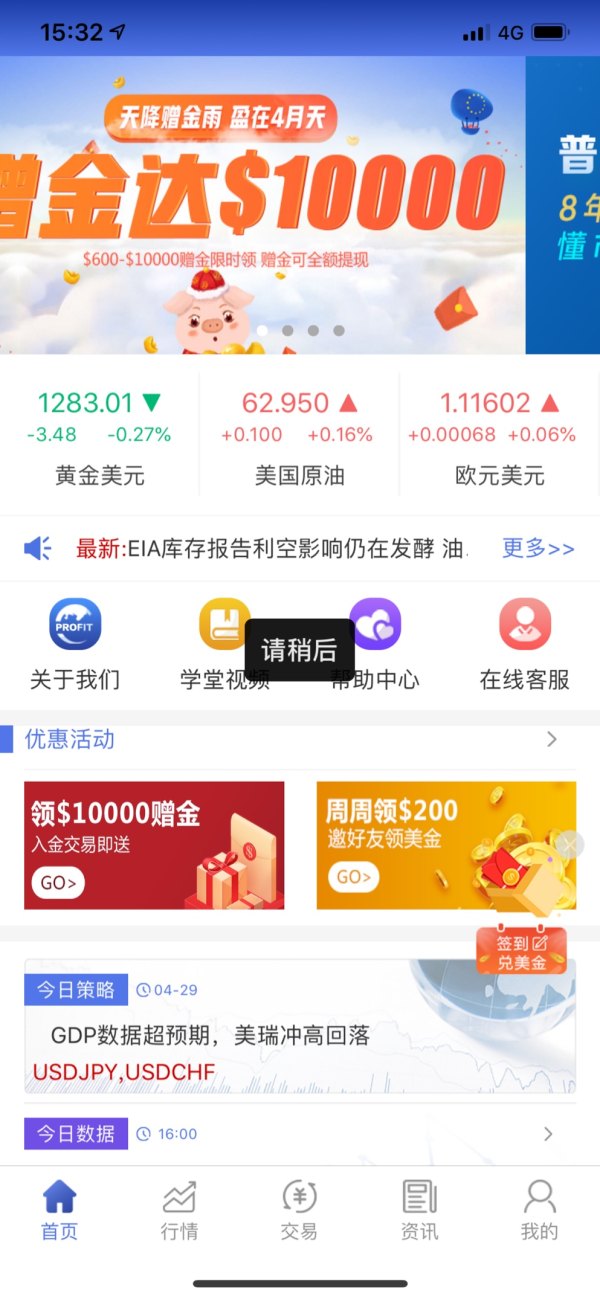View 黄金美元 quote details

tap(100, 436)
